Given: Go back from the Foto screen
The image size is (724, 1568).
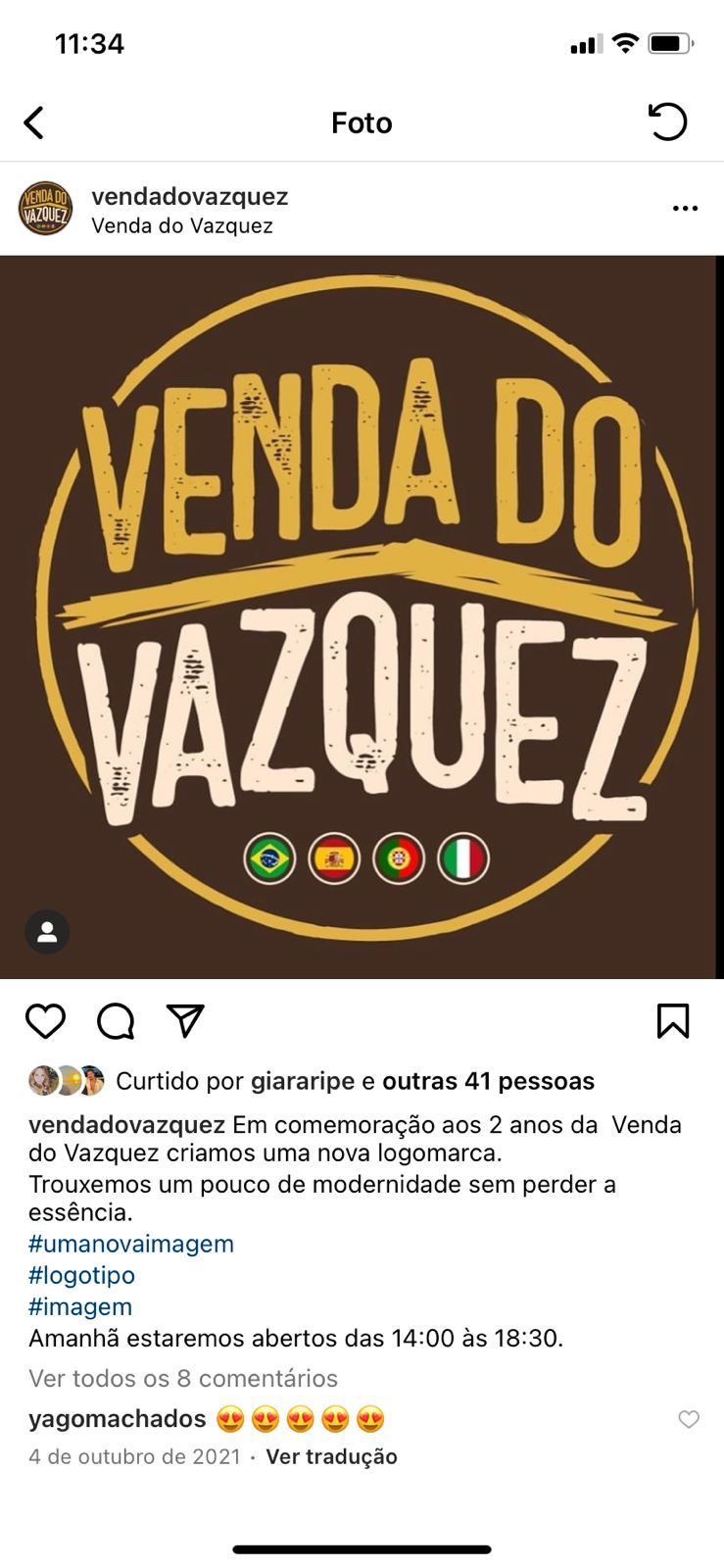Looking at the screenshot, I should 34,123.
